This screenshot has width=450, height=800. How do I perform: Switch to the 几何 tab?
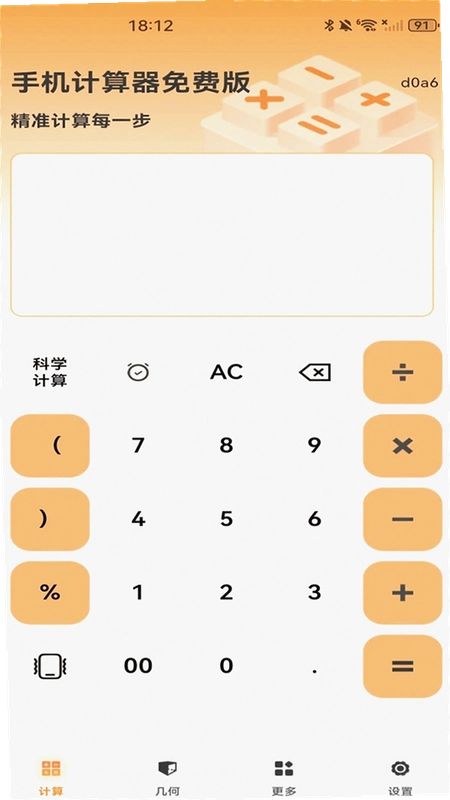tap(167, 778)
